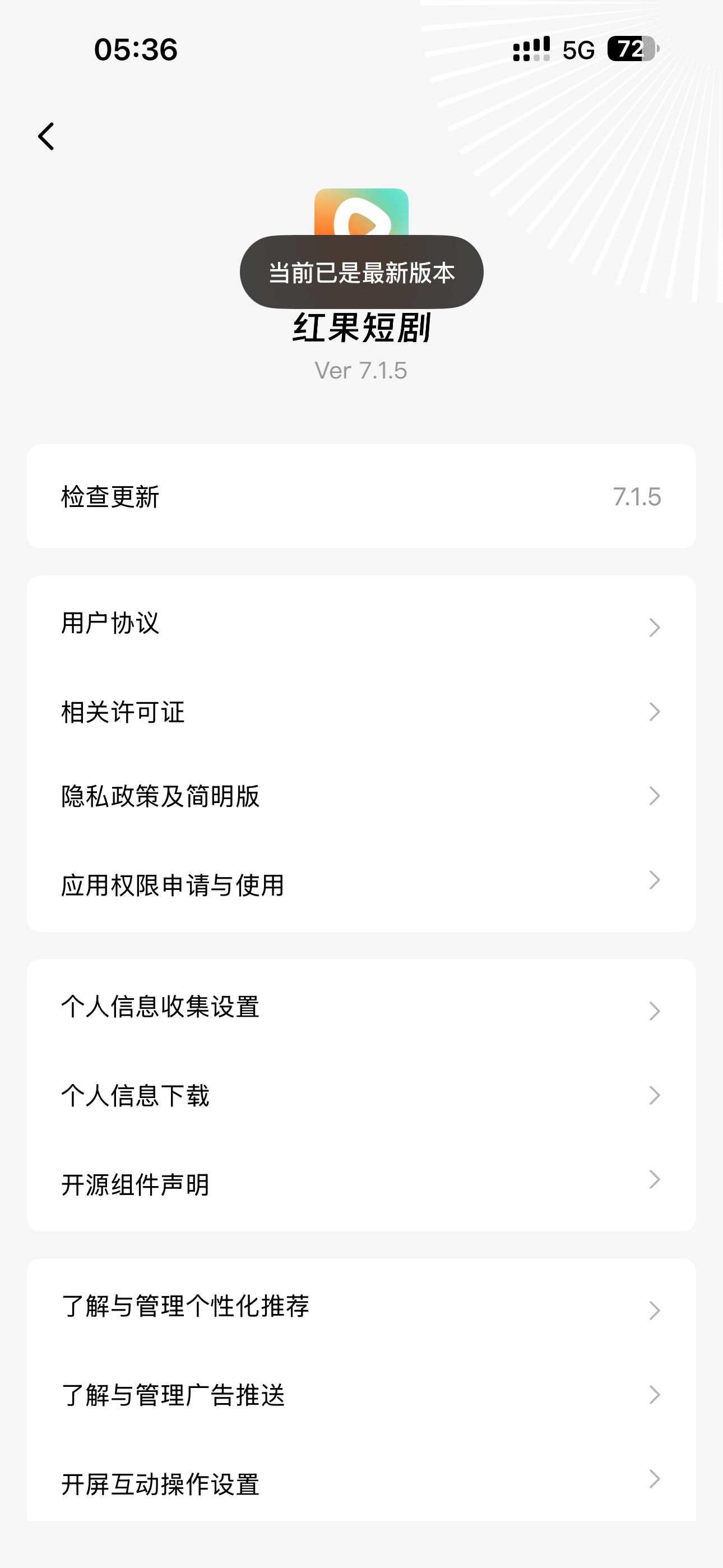Open 了解与管理个性化推荐

click(361, 1306)
